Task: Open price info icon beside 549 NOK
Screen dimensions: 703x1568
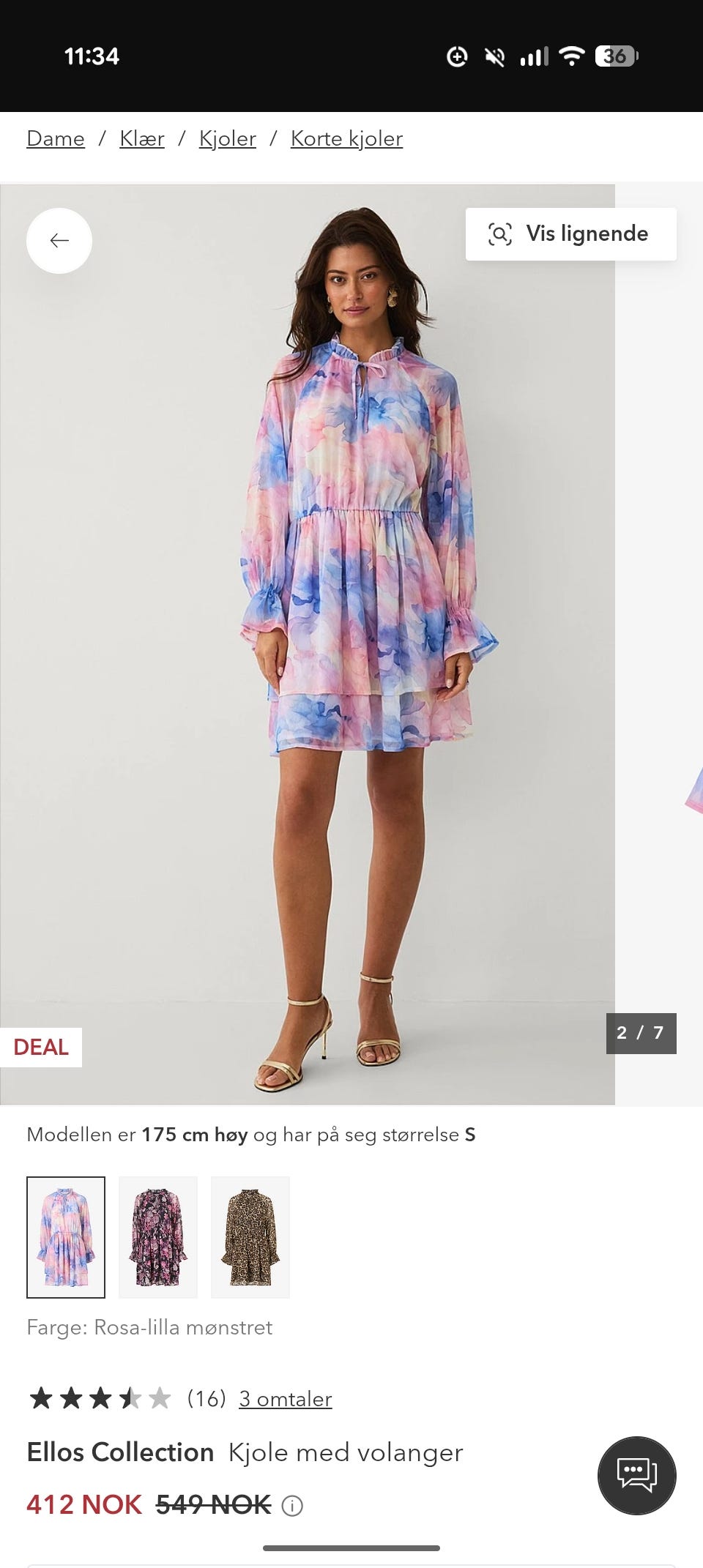Action: [x=292, y=1506]
